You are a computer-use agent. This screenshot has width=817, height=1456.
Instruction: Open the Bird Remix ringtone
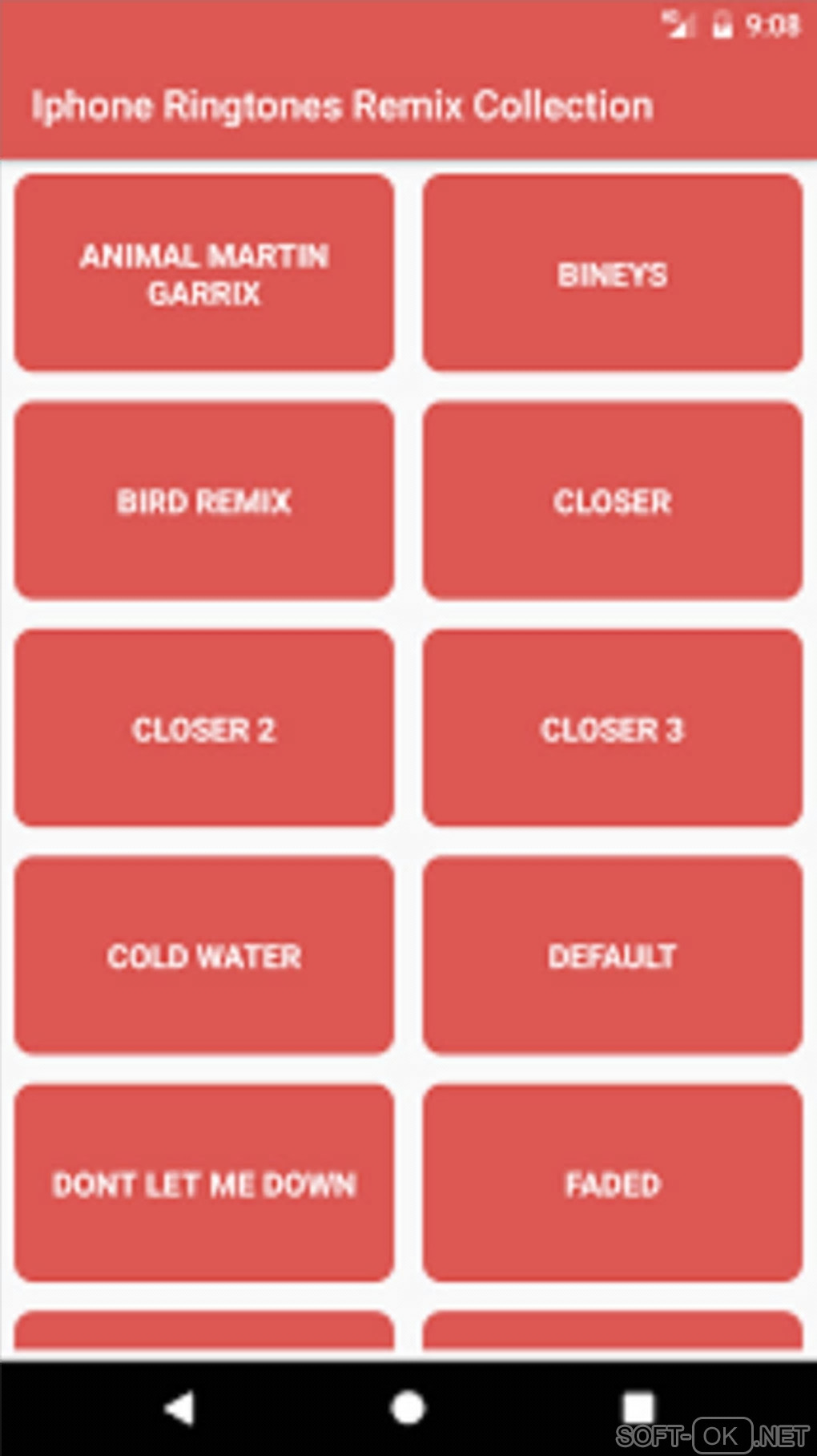[x=204, y=501]
